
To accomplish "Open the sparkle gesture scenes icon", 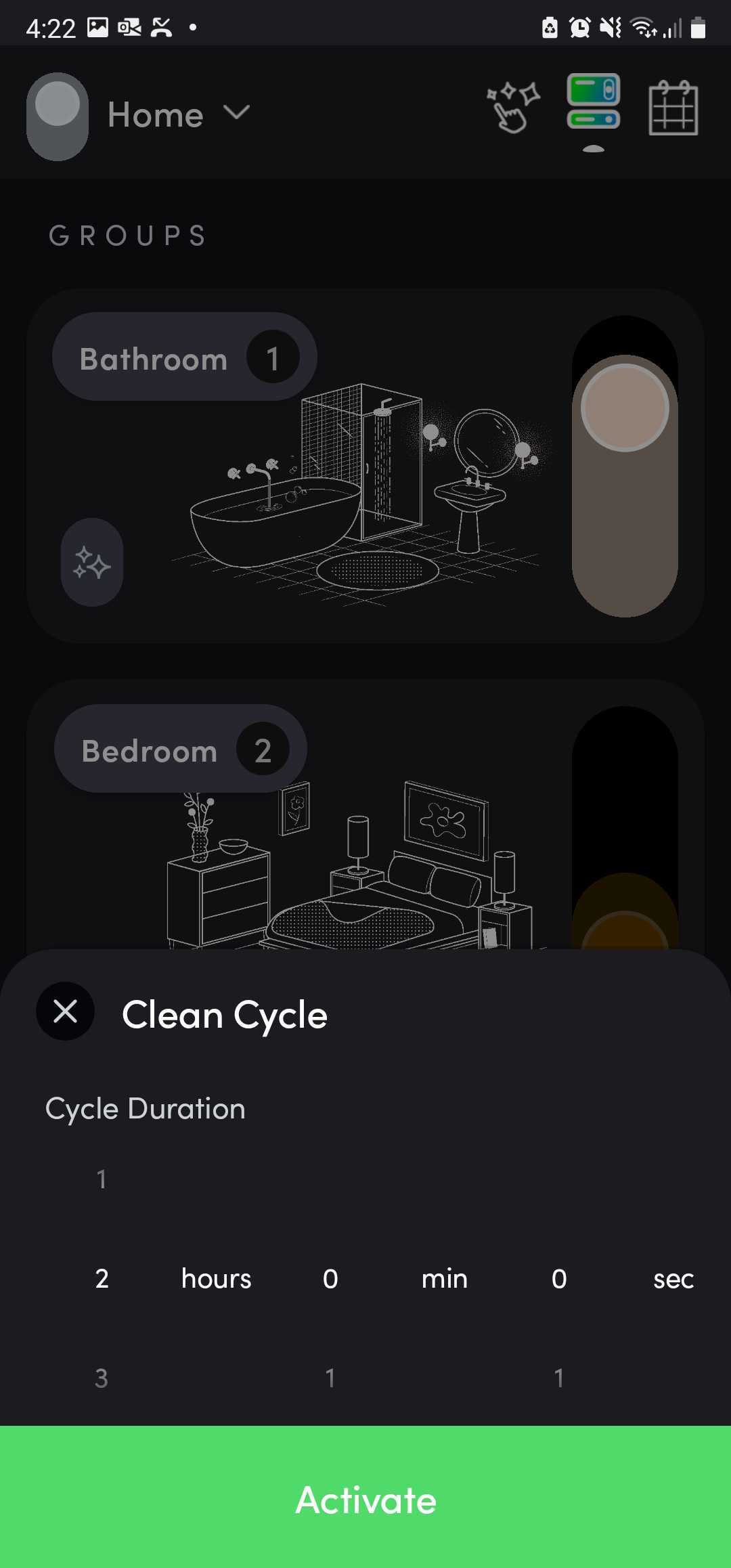I will (513, 108).
